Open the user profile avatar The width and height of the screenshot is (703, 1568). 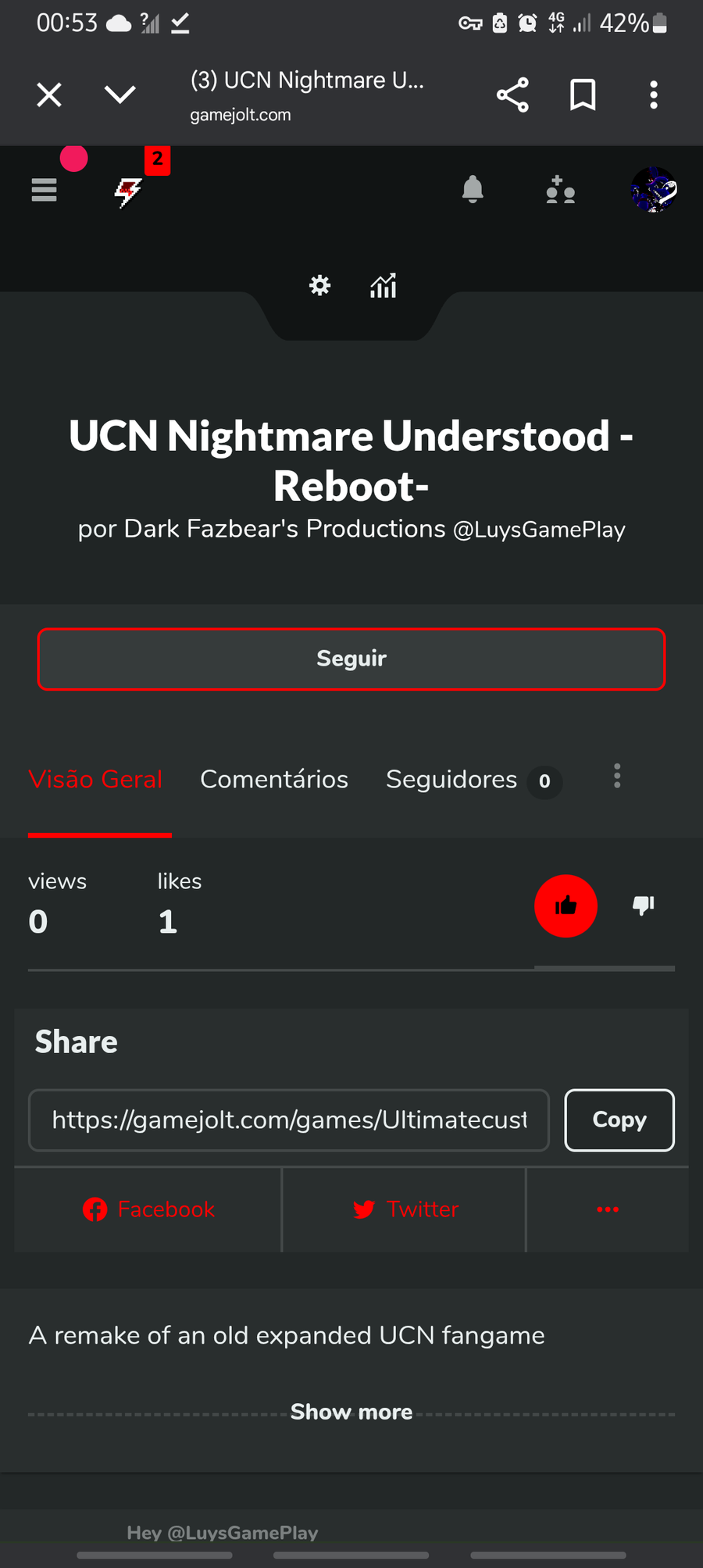[x=654, y=190]
